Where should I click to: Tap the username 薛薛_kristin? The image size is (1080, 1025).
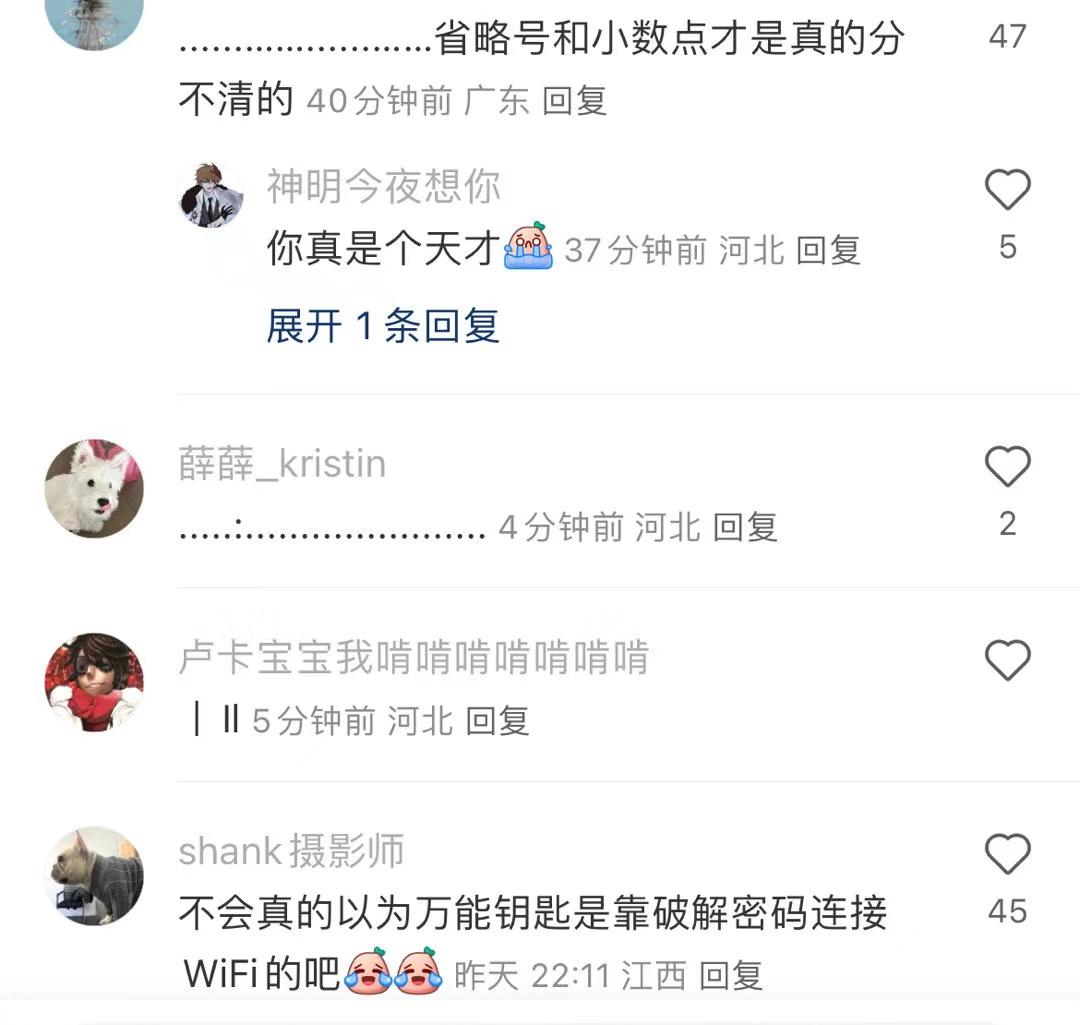(x=282, y=465)
